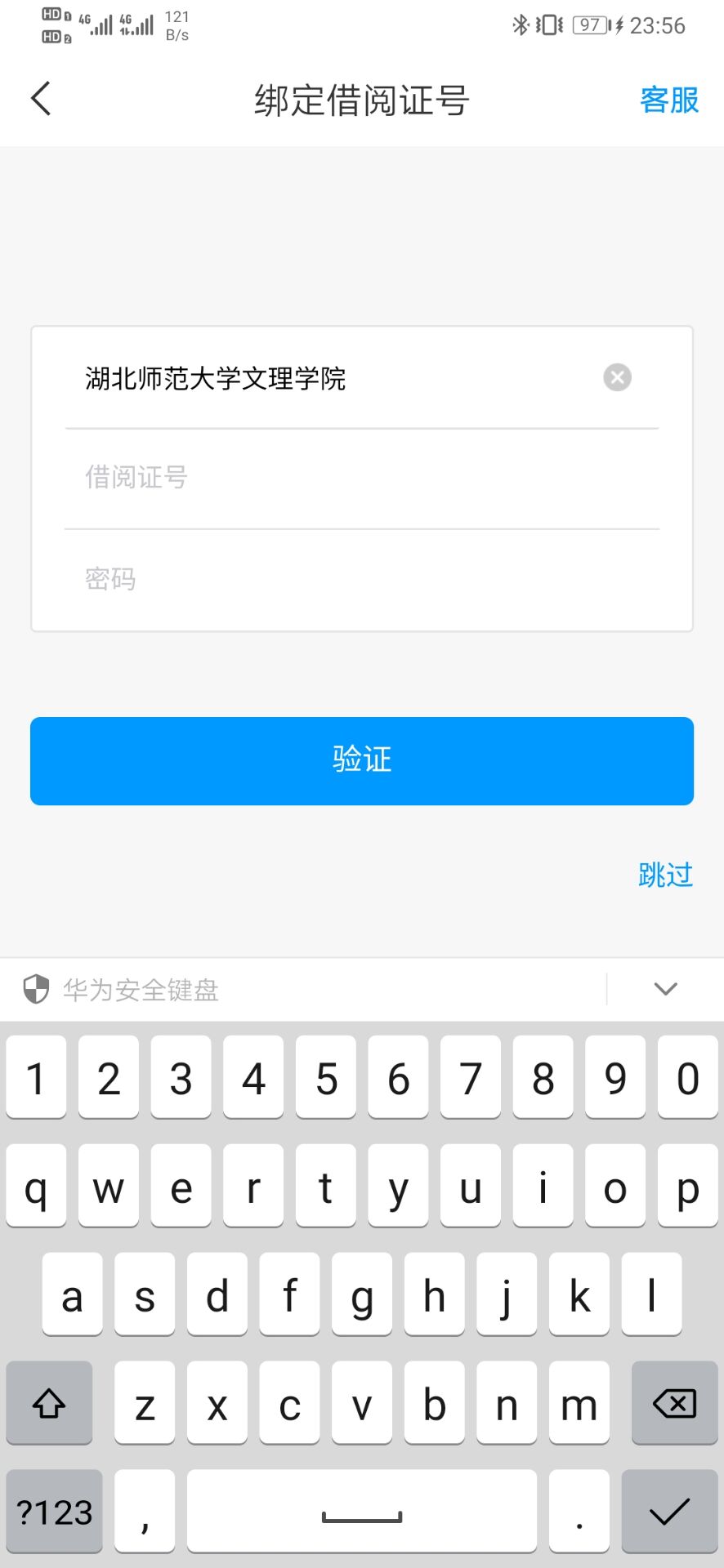The height and width of the screenshot is (1568, 724).
Task: Open 客服 customer service
Action: (668, 100)
